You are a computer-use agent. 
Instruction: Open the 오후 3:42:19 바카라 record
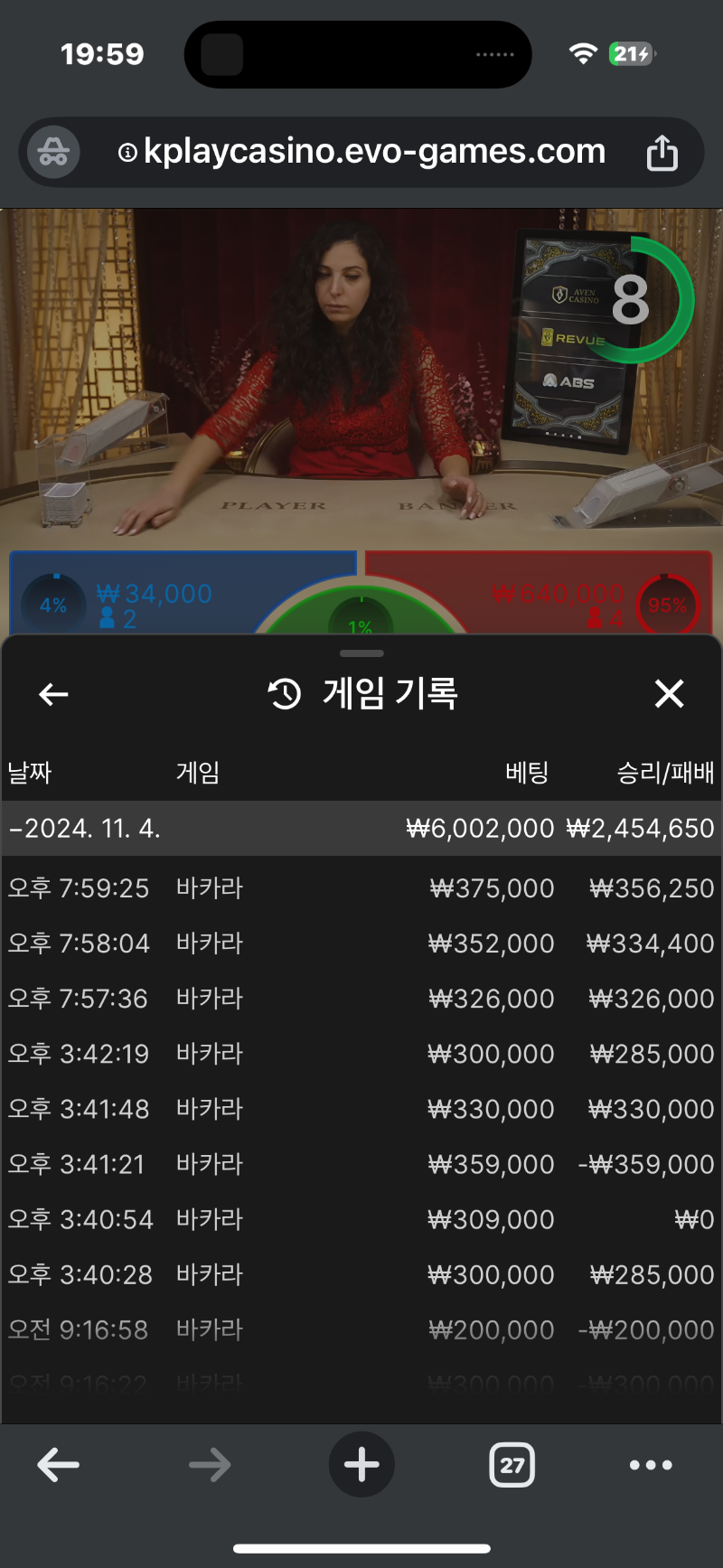coord(361,1054)
